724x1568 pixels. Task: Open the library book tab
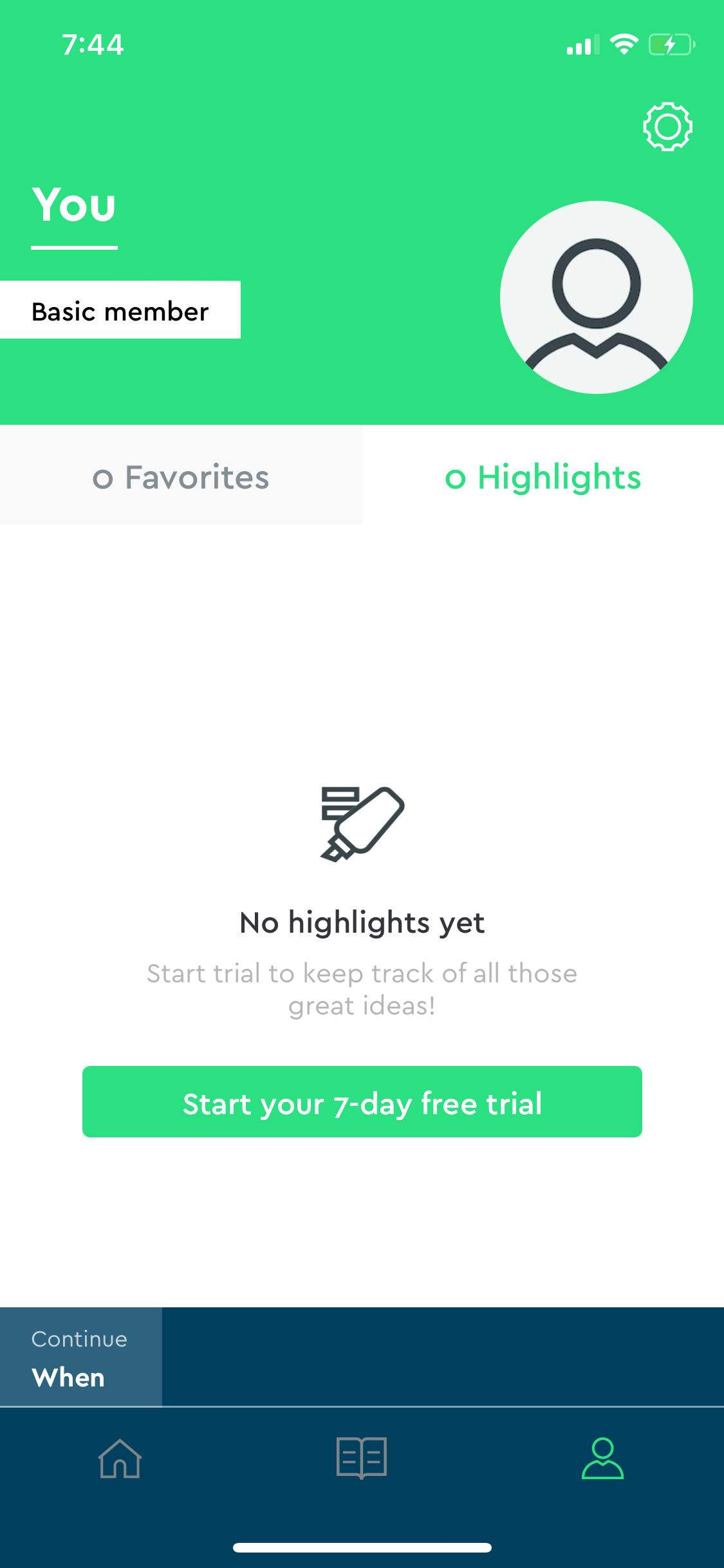tap(362, 1458)
